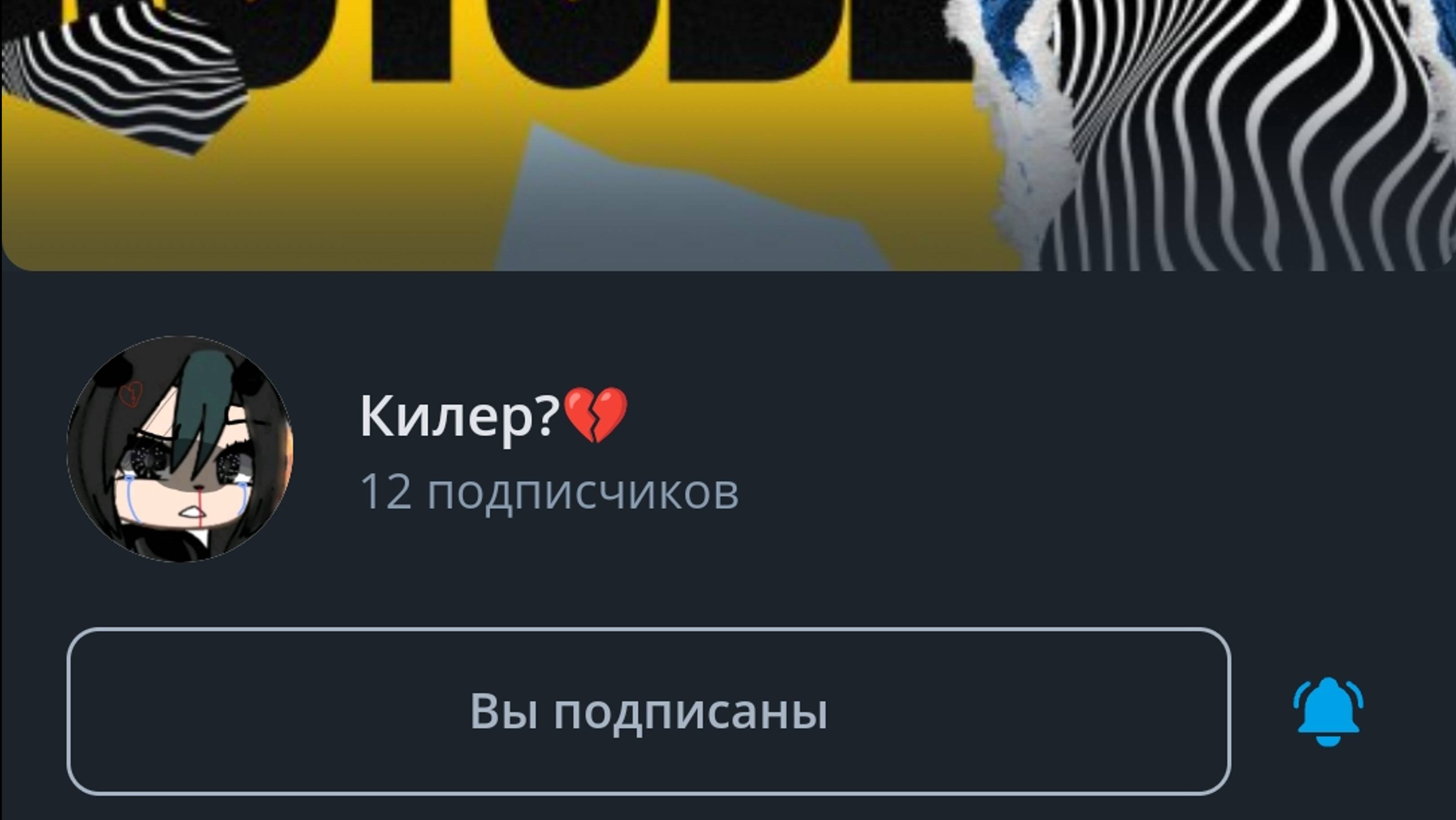
Task: Open the Килер? channel avatar
Action: click(180, 449)
